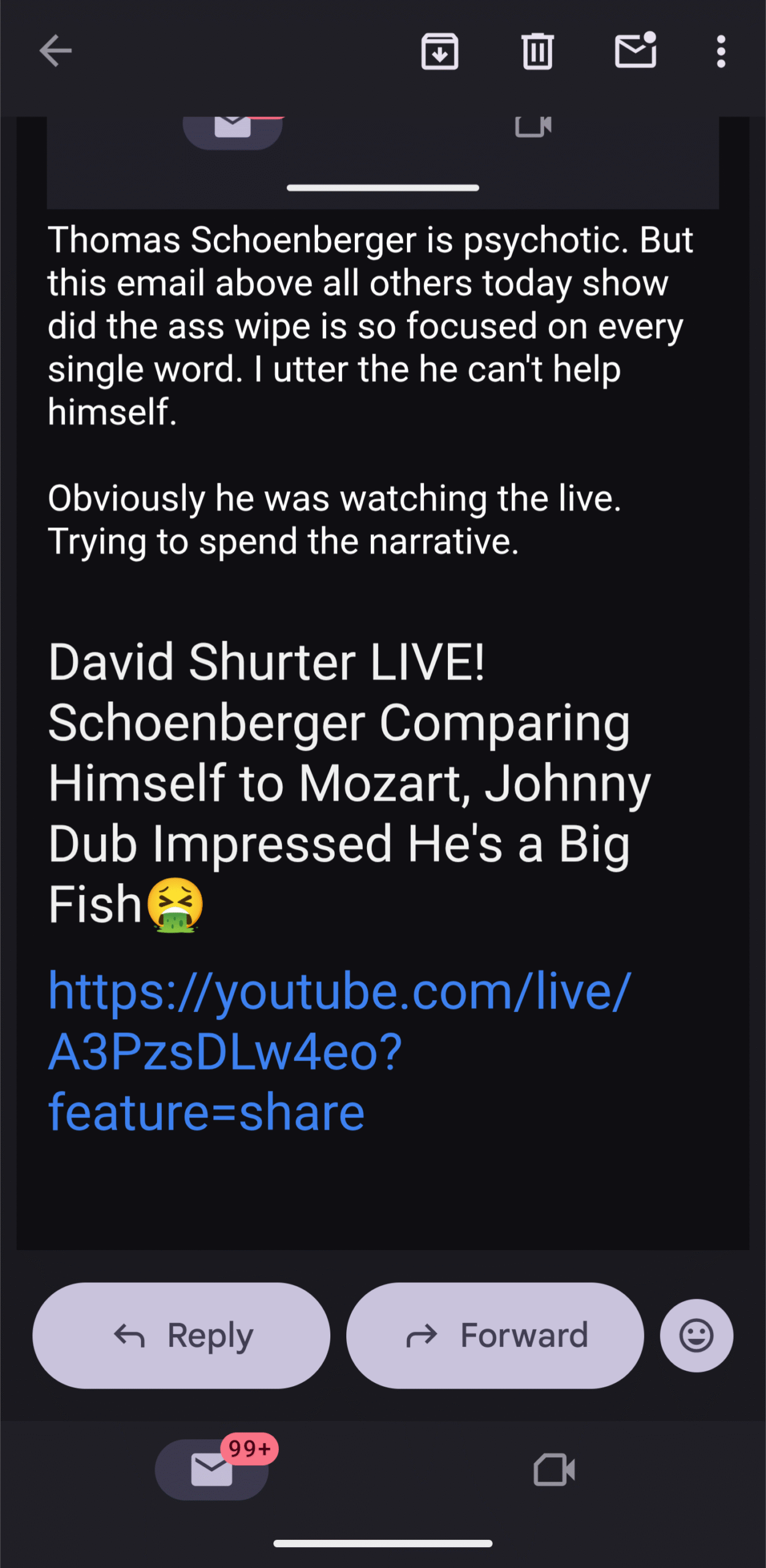766x1568 pixels.
Task: Switch to the Mail tab
Action: coord(212,1469)
